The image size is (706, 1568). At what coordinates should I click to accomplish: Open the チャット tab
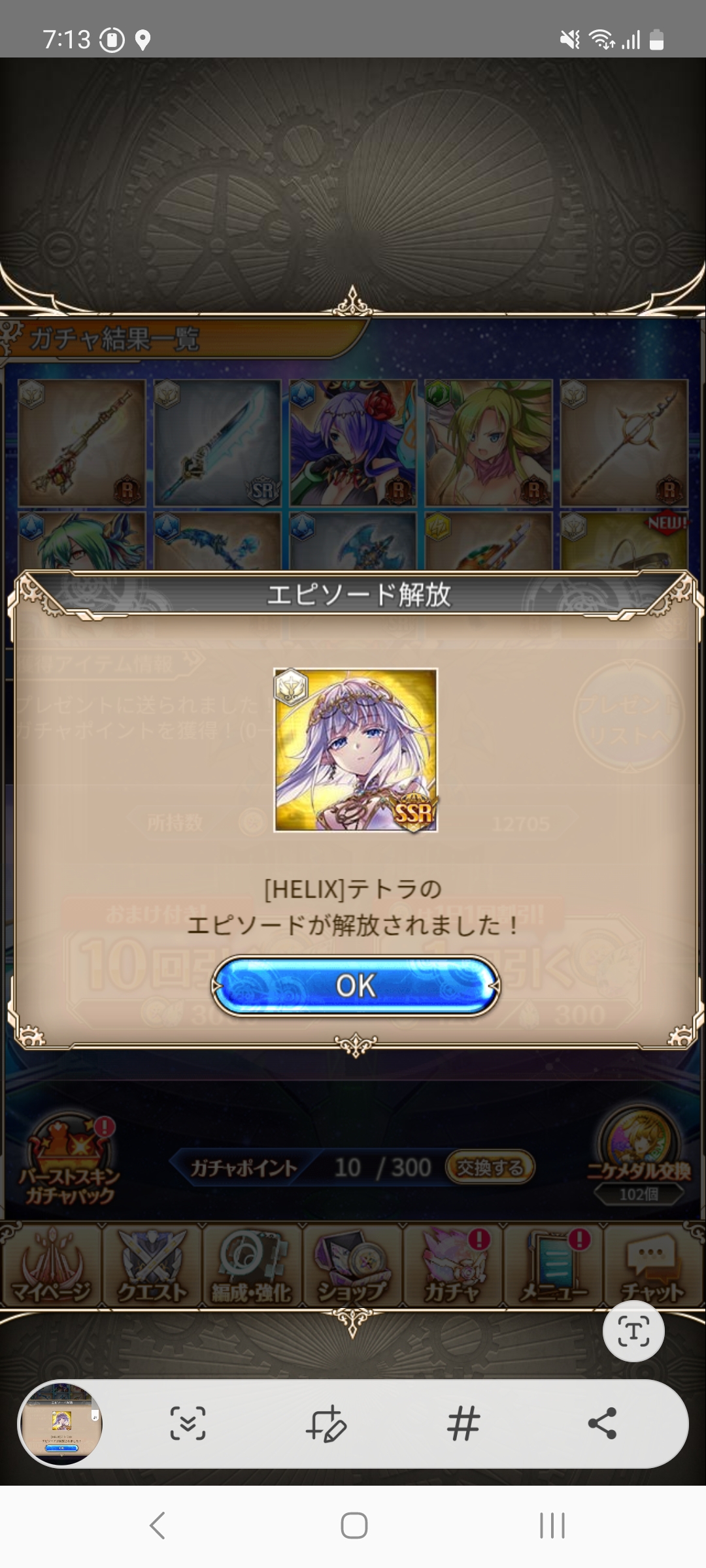(x=653, y=1266)
